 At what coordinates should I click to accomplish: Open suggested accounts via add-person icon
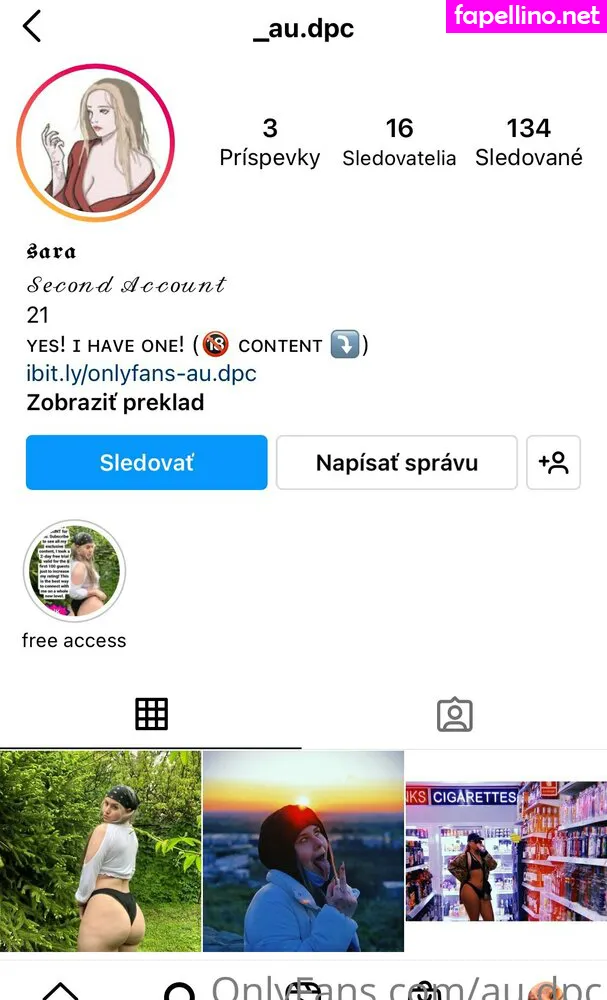553,462
